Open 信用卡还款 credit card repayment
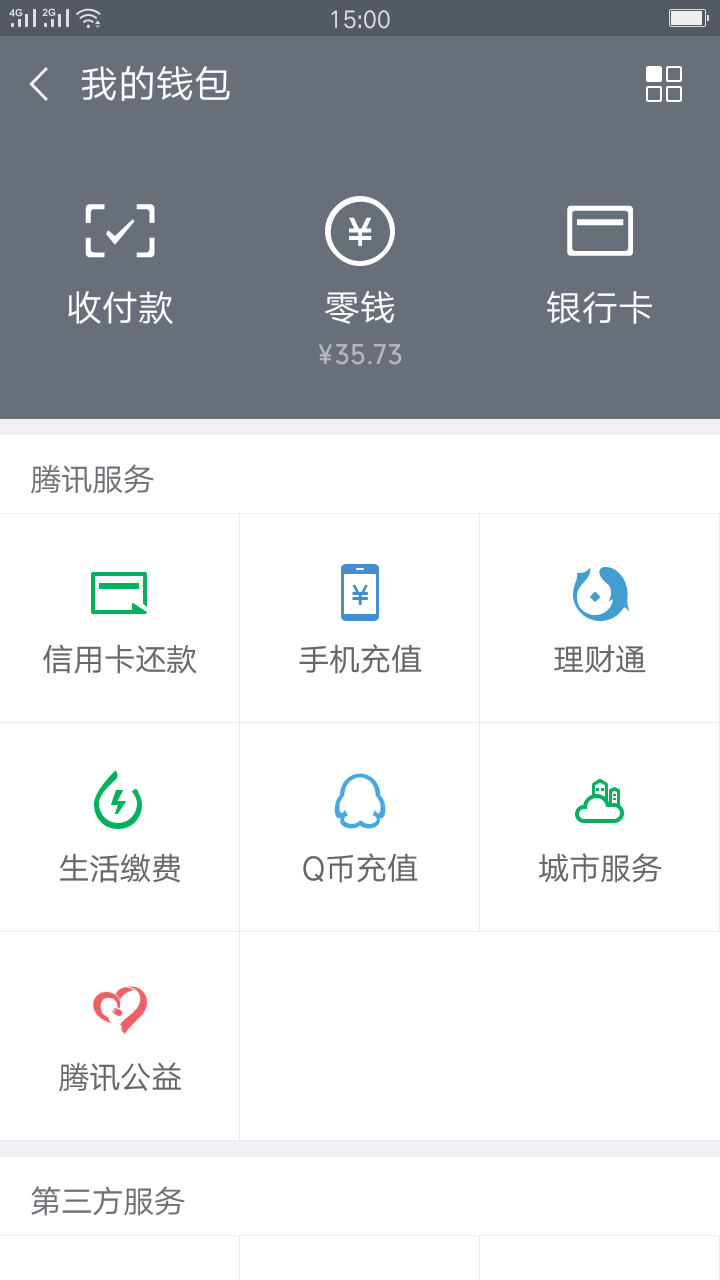This screenshot has width=720, height=1280. (x=119, y=592)
